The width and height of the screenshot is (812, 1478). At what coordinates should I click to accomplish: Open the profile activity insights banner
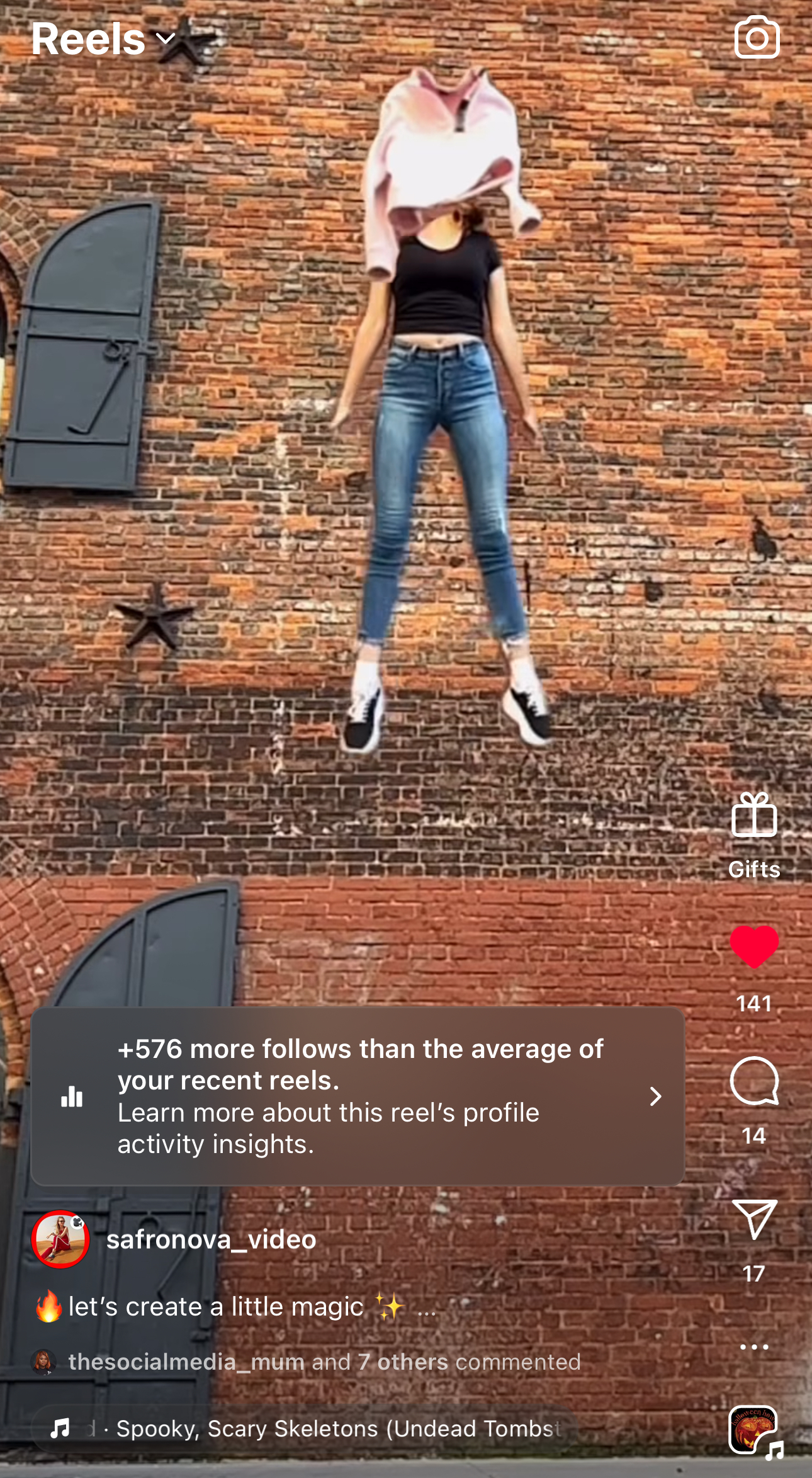[x=358, y=1096]
